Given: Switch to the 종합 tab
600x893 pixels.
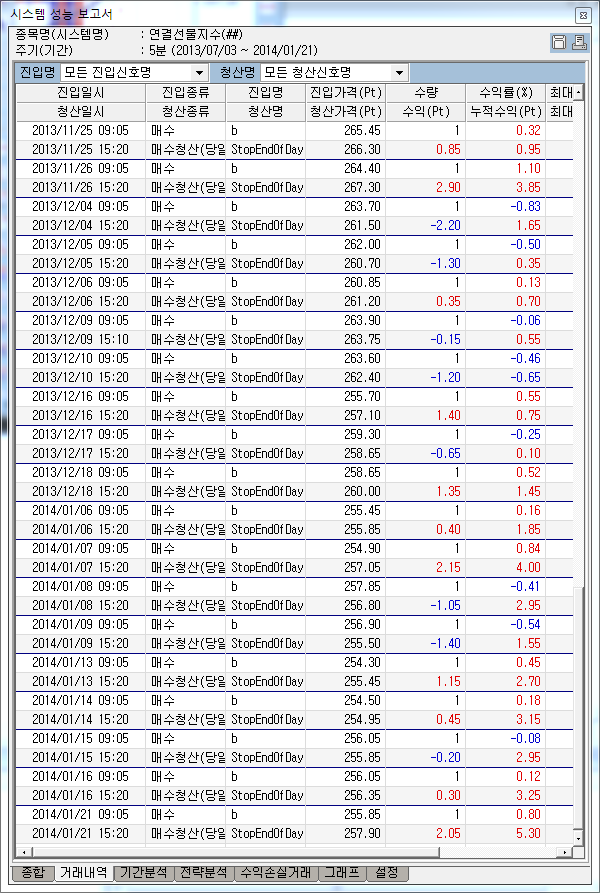Looking at the screenshot, I should coord(32,872).
